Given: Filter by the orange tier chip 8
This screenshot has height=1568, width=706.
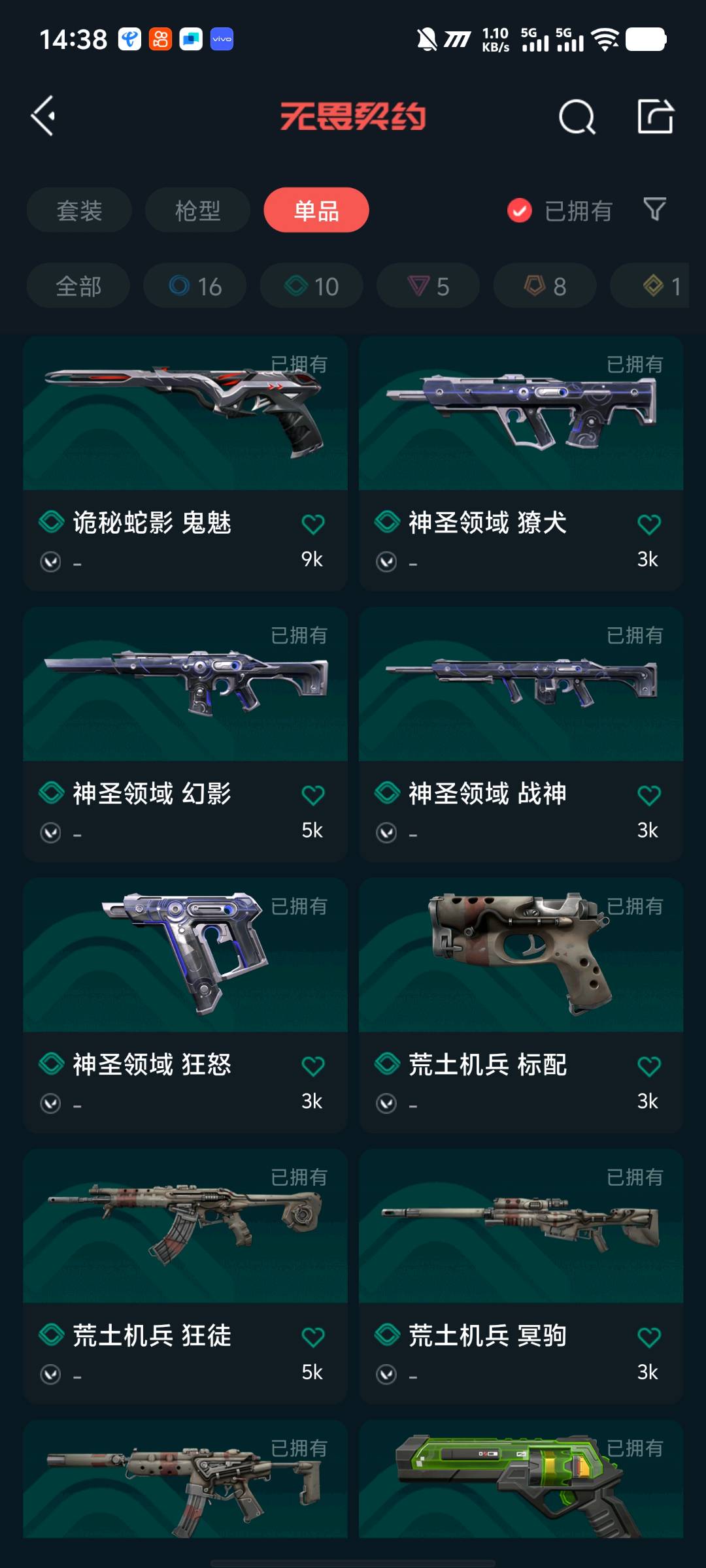Looking at the screenshot, I should (545, 286).
